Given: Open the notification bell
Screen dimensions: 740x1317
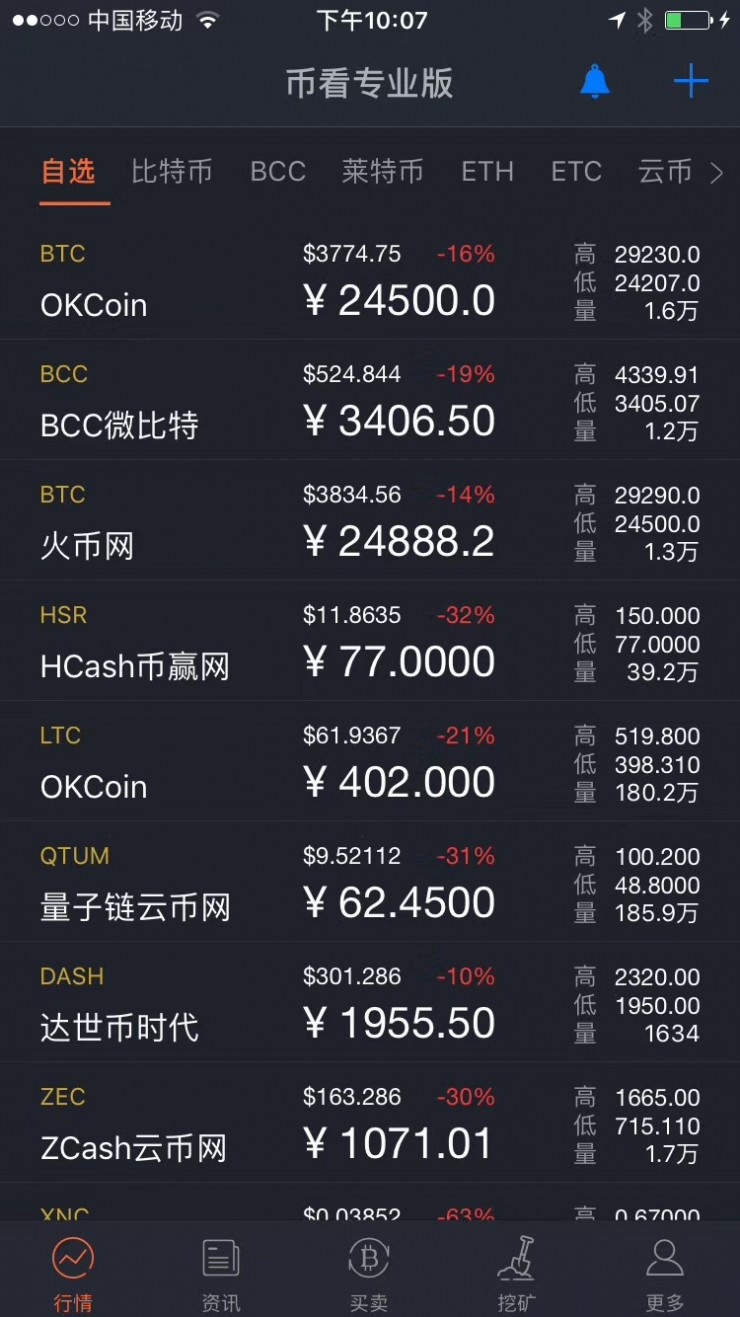Looking at the screenshot, I should pyautogui.click(x=594, y=81).
